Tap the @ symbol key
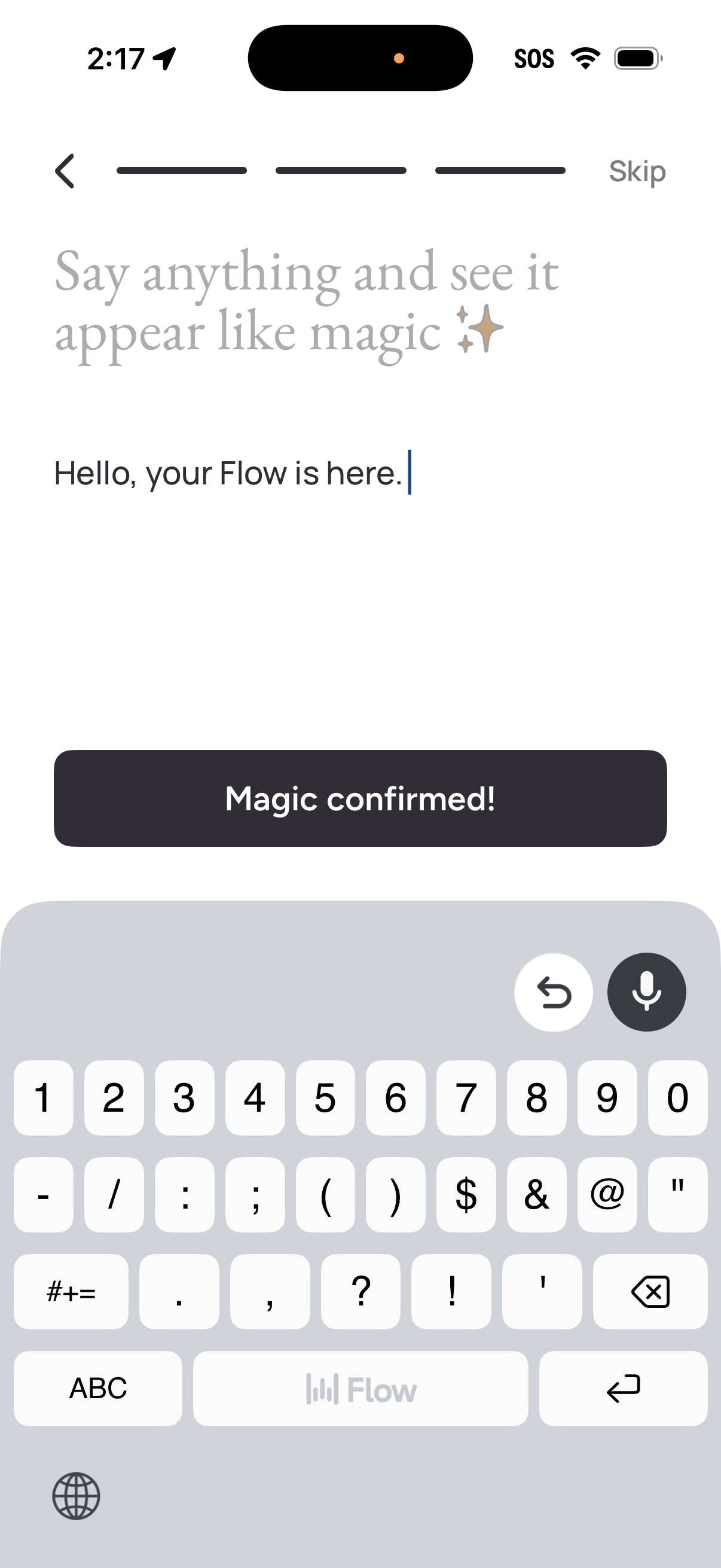721x1568 pixels. (607, 1194)
